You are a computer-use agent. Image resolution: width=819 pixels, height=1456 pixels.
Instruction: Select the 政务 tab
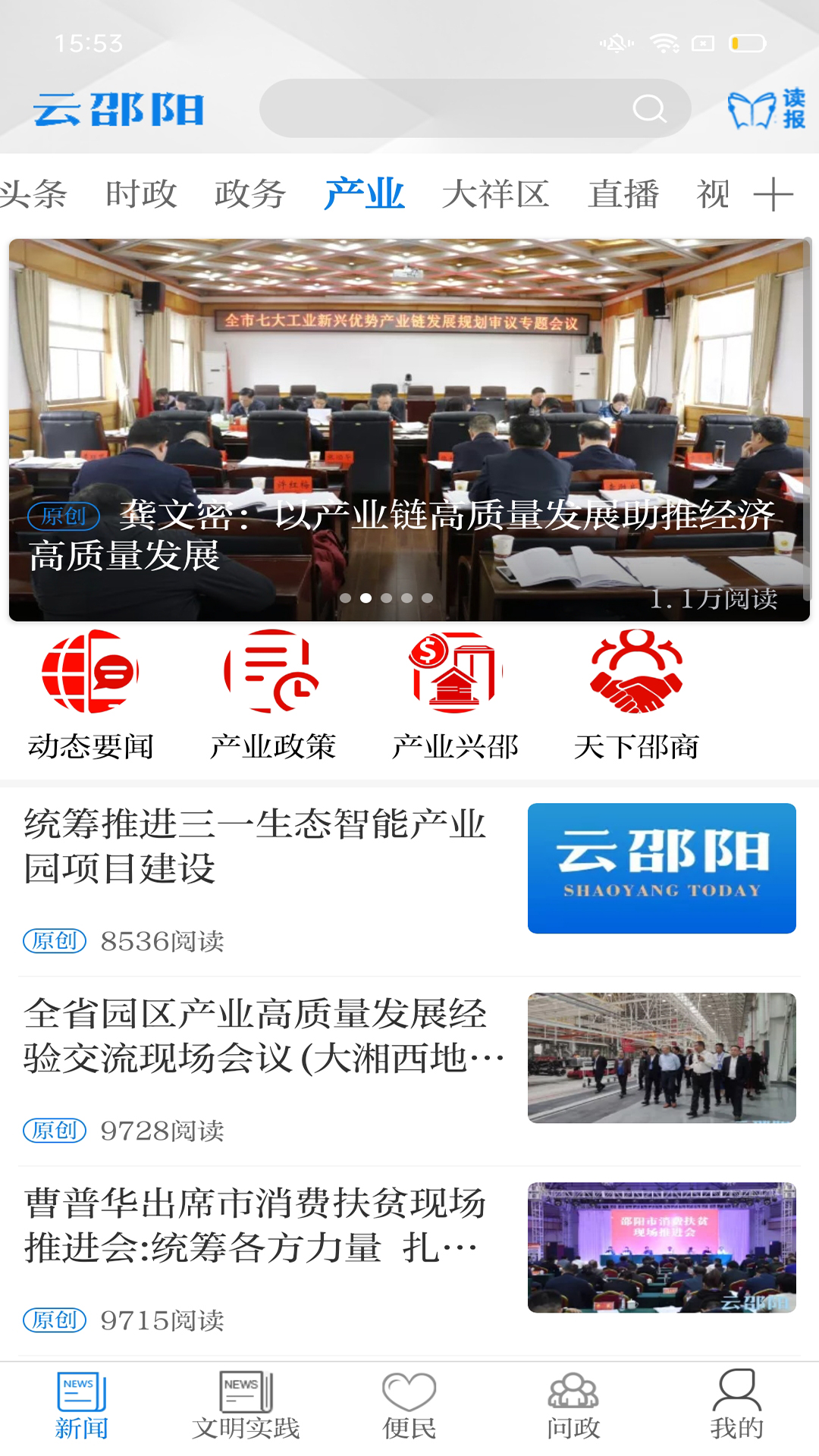pyautogui.click(x=250, y=194)
